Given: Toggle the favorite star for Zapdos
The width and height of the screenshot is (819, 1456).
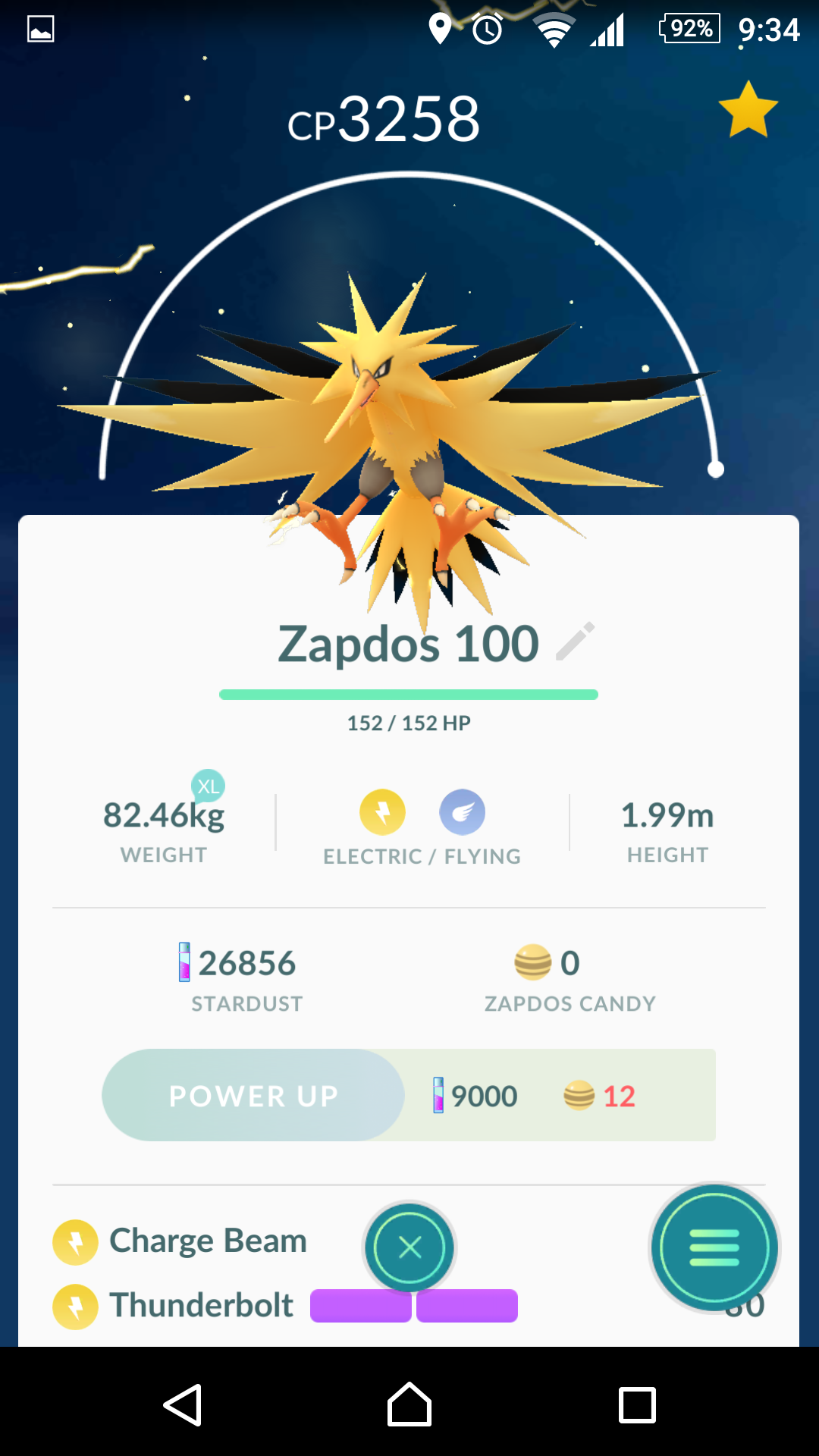Looking at the screenshot, I should (748, 110).
